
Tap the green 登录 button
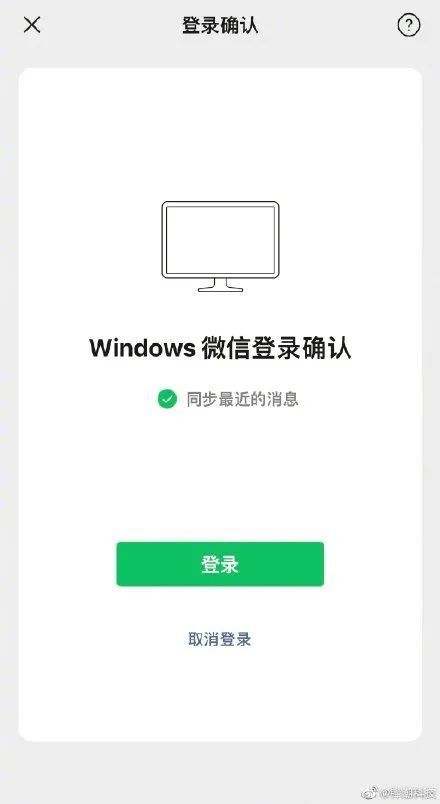tap(220, 564)
